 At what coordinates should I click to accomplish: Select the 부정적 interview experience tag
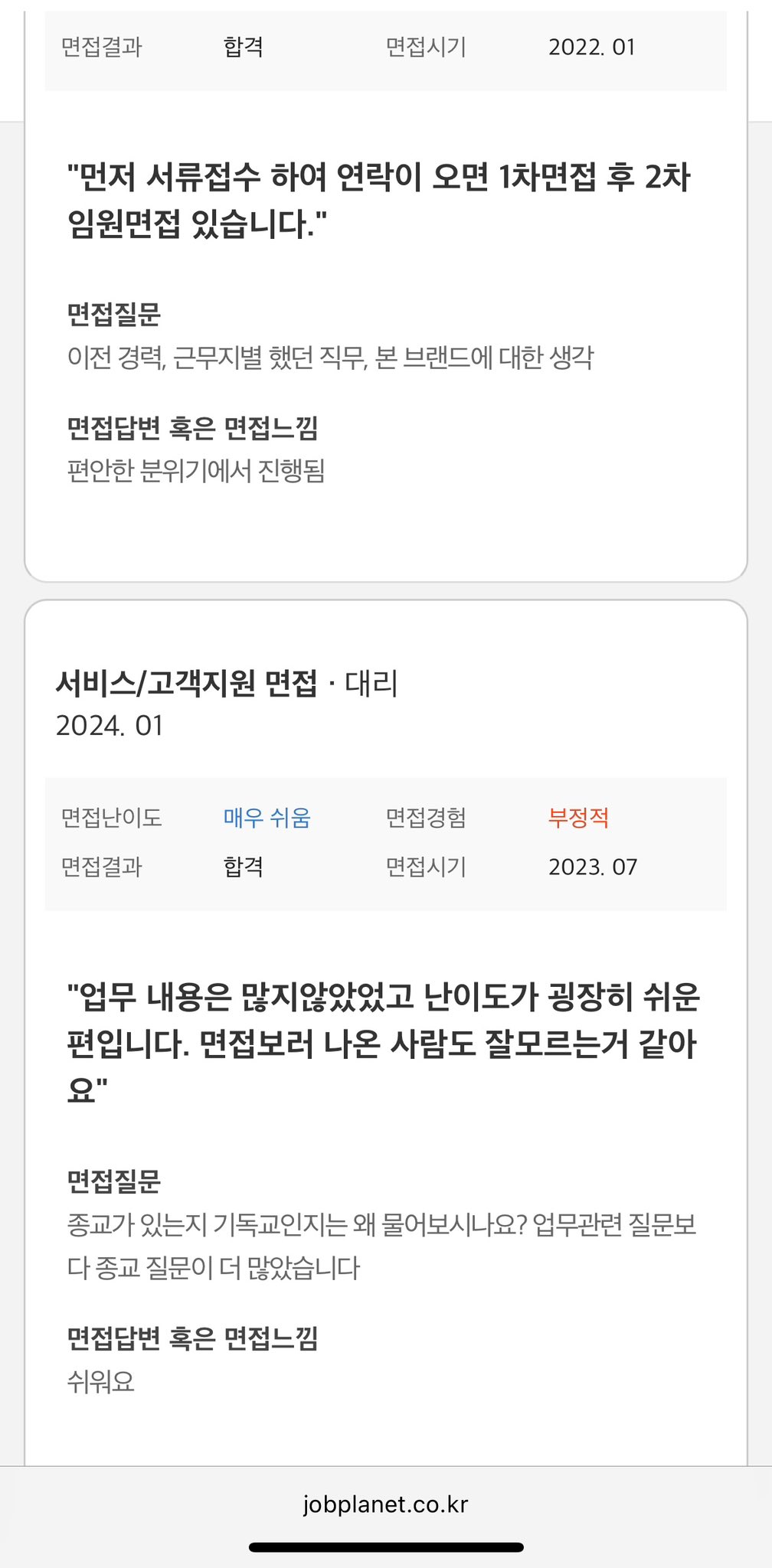(x=580, y=818)
